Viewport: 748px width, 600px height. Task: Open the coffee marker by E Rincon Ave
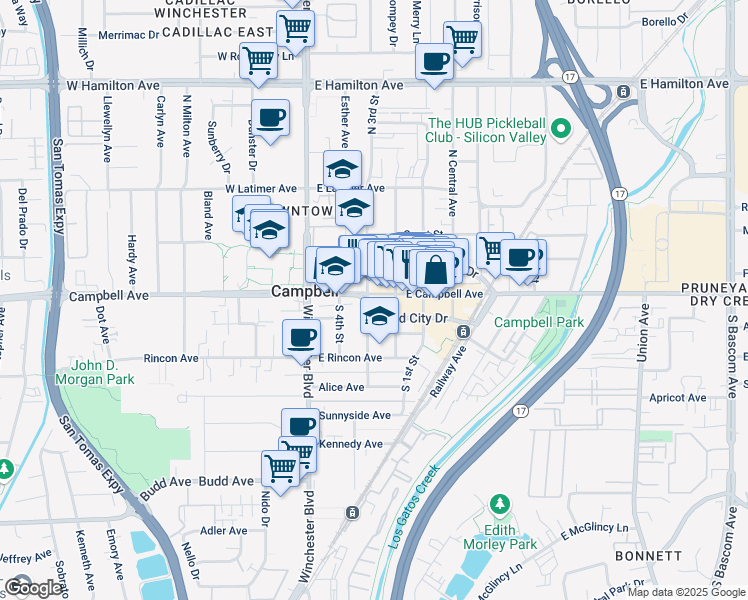pos(302,338)
